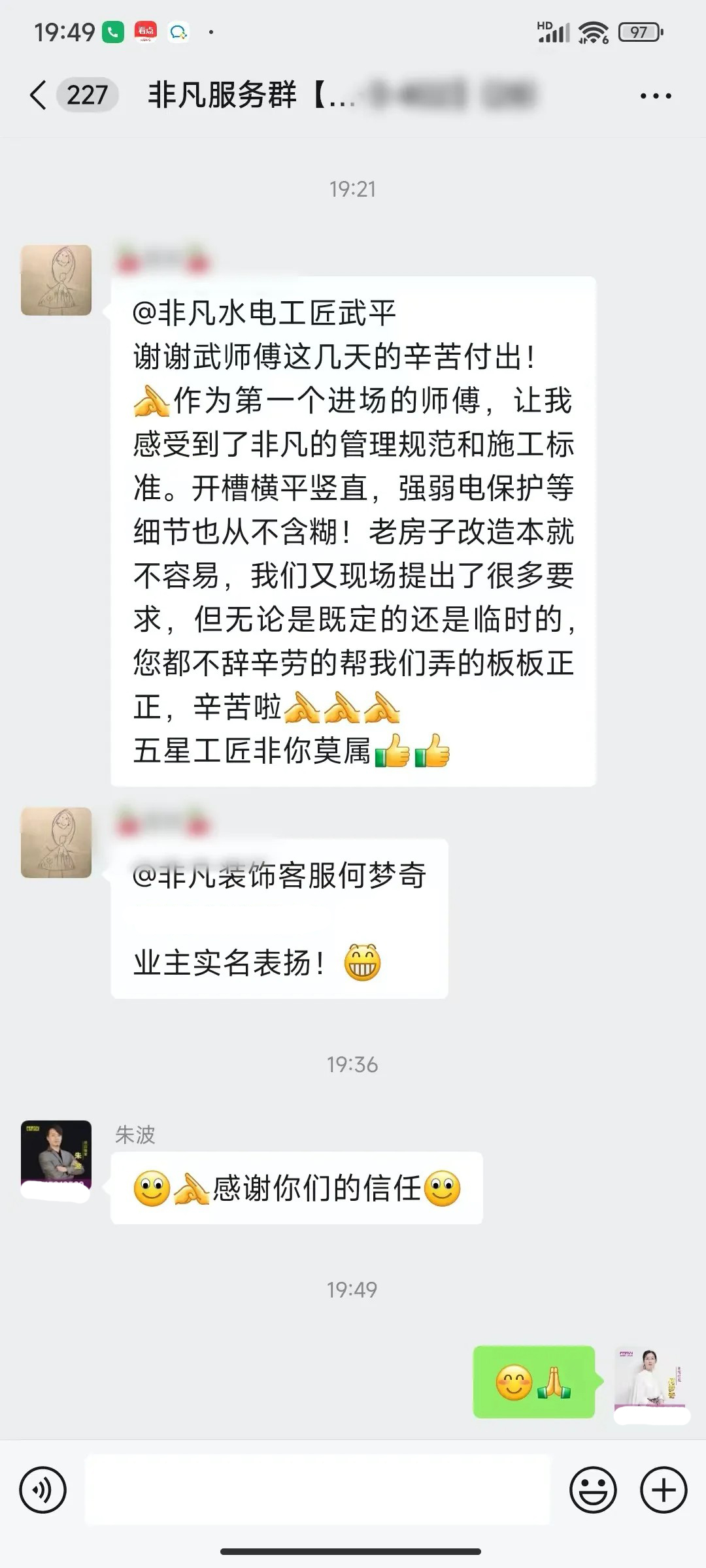Screen dimensions: 706x1568
Task: Focus the message text field
Action: click(x=318, y=1490)
